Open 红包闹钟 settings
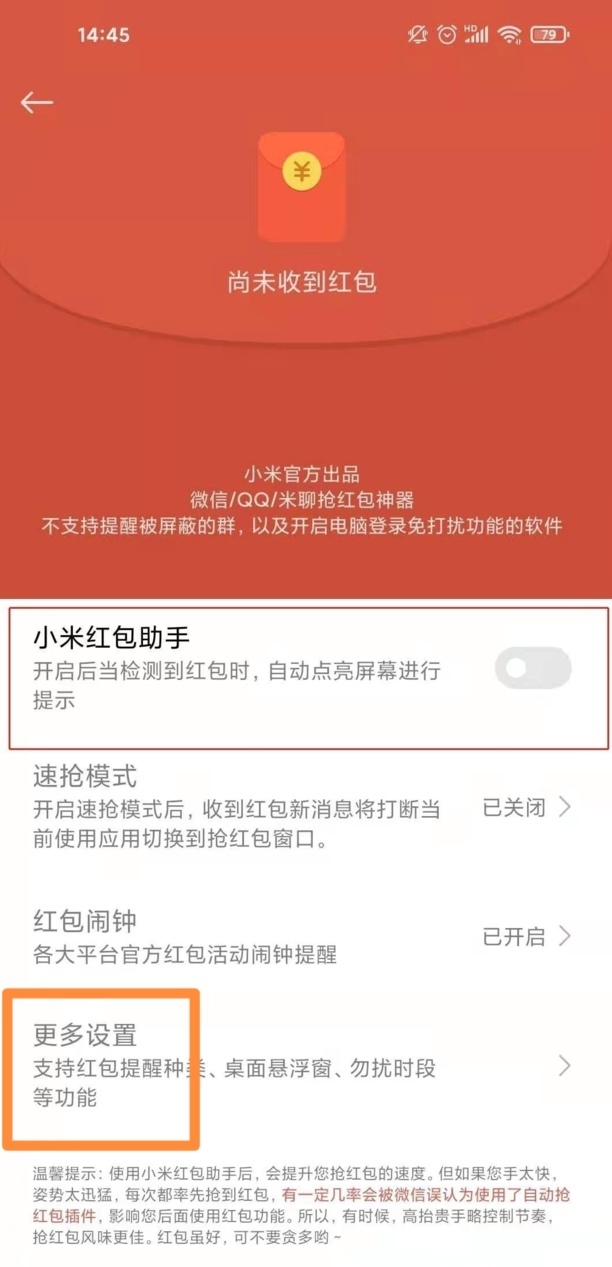The height and width of the screenshot is (1267, 612). click(x=306, y=936)
